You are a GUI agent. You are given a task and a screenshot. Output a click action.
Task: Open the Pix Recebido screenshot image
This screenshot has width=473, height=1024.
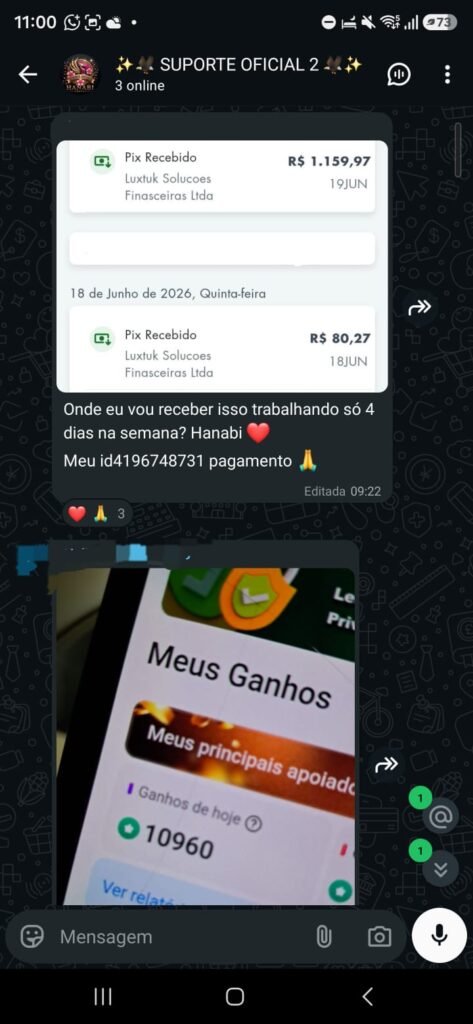(x=222, y=266)
